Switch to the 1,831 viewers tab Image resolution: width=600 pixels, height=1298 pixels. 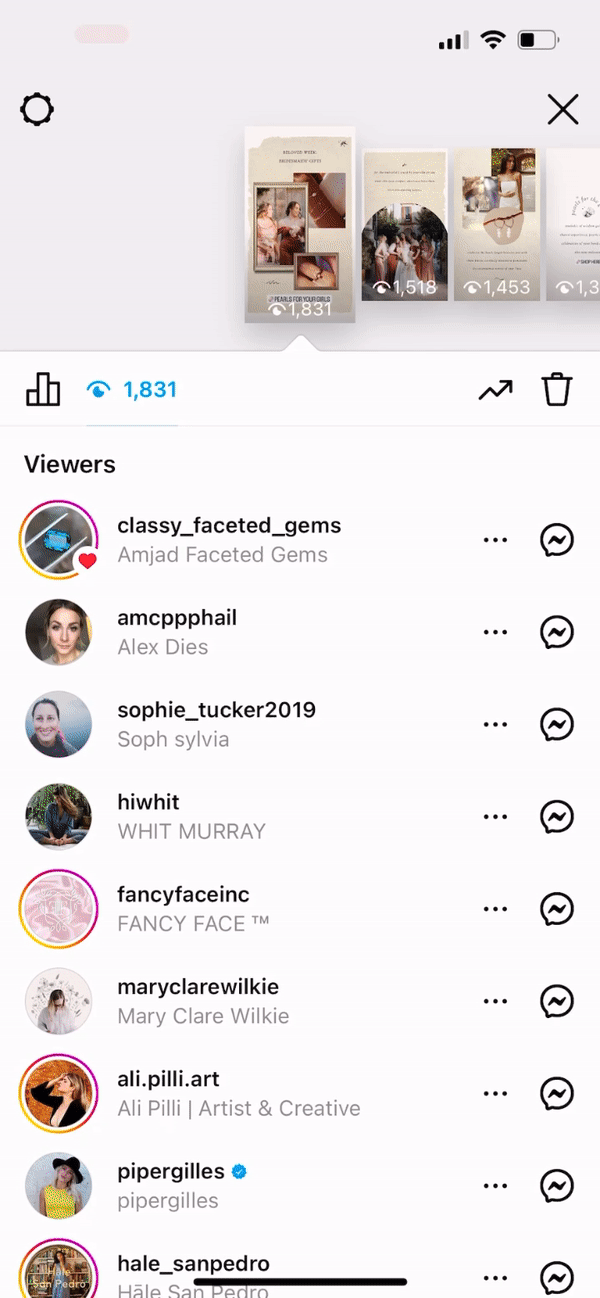[132, 389]
